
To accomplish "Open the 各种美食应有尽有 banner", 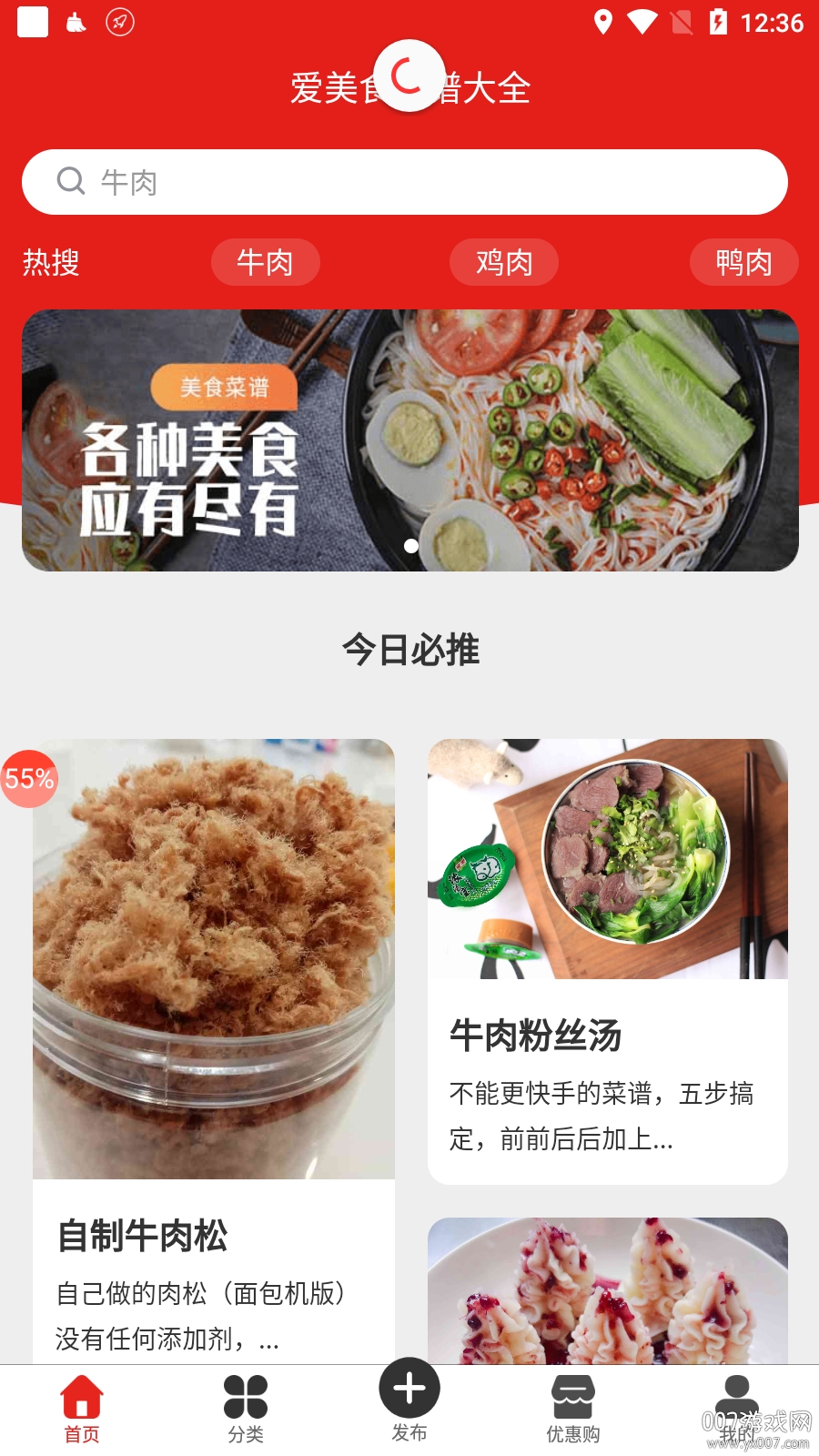I will [409, 440].
